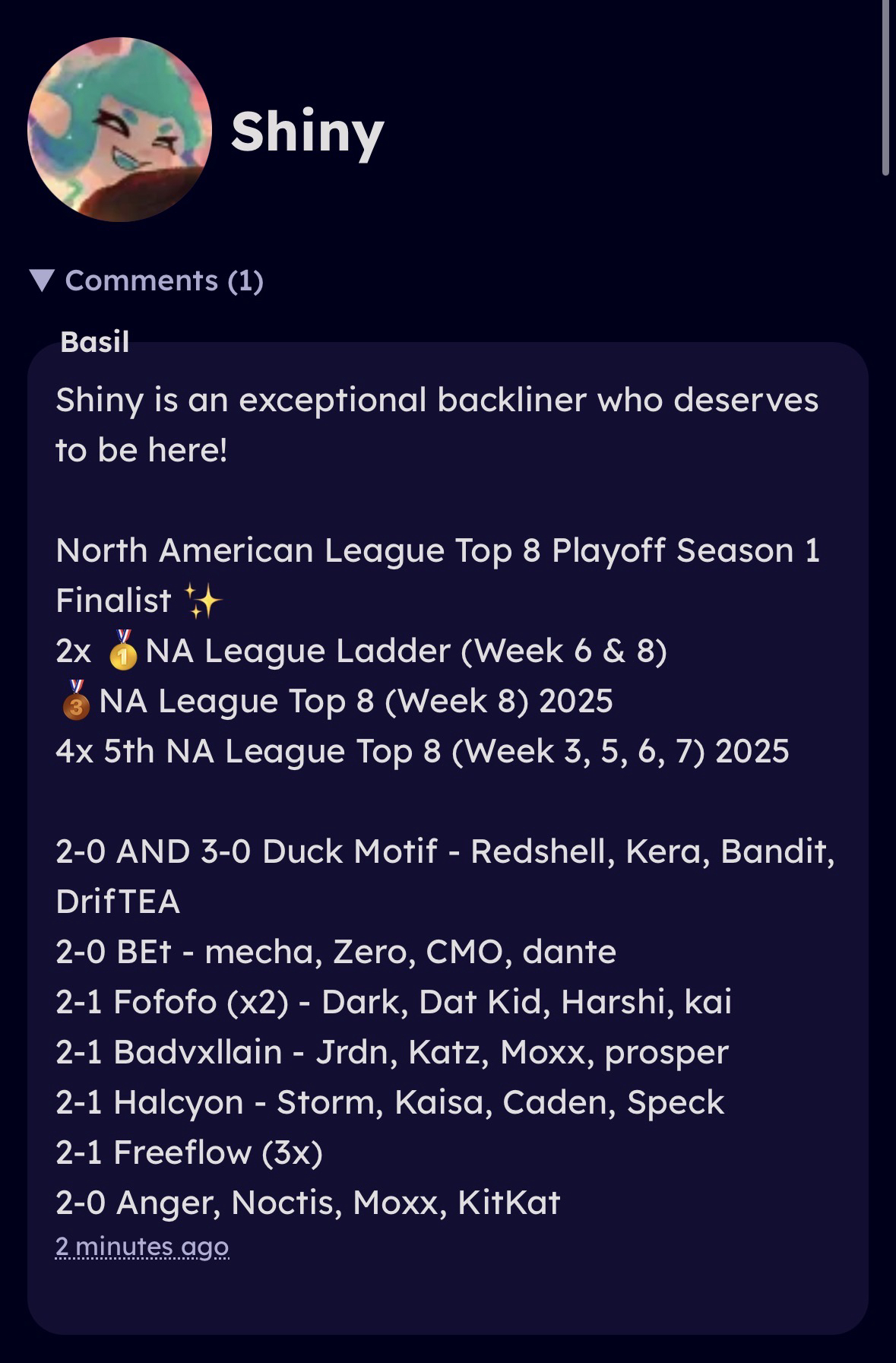Viewport: 896px width, 1363px height.
Task: Open the '2 minutes ago' timestamp link
Action: coord(142,1247)
